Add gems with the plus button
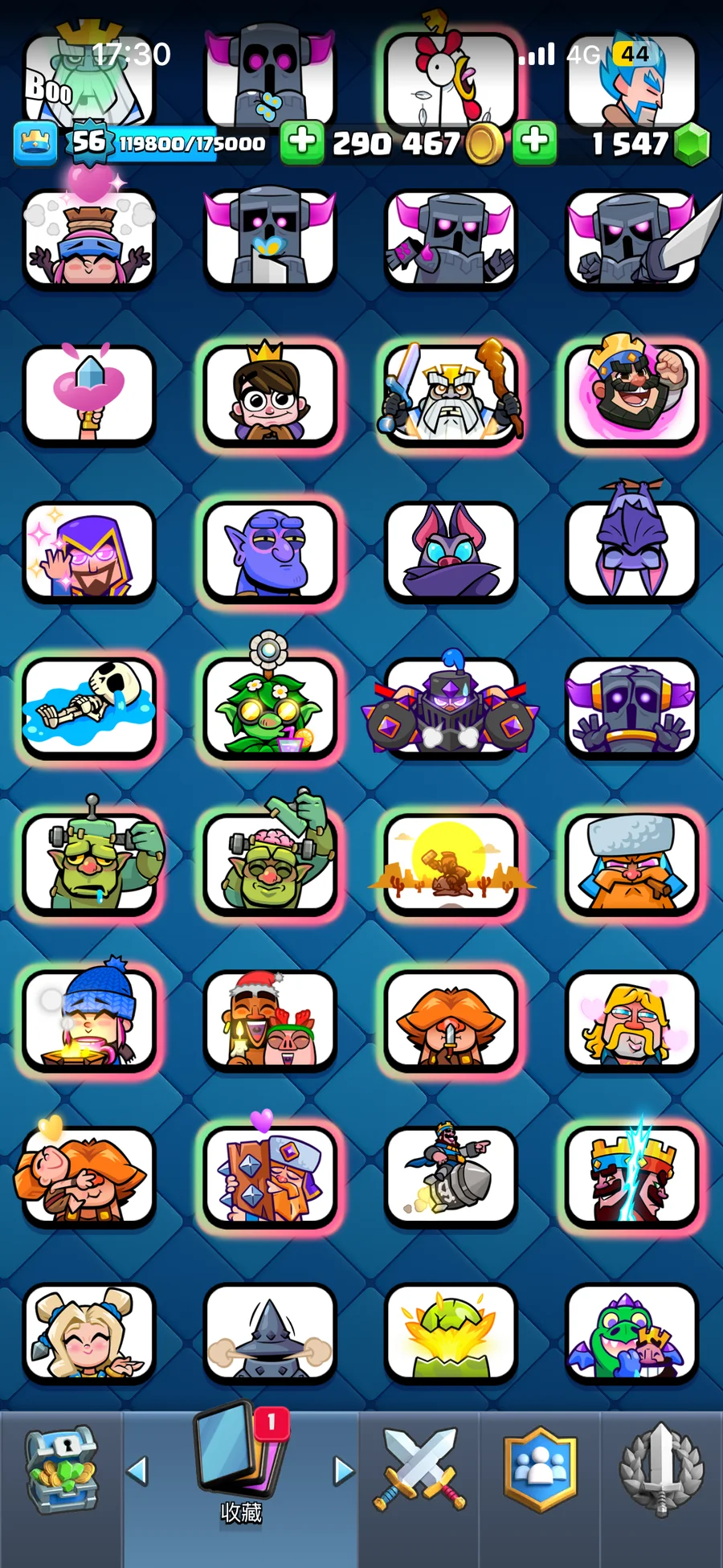The width and height of the screenshot is (723, 1568). (534, 141)
